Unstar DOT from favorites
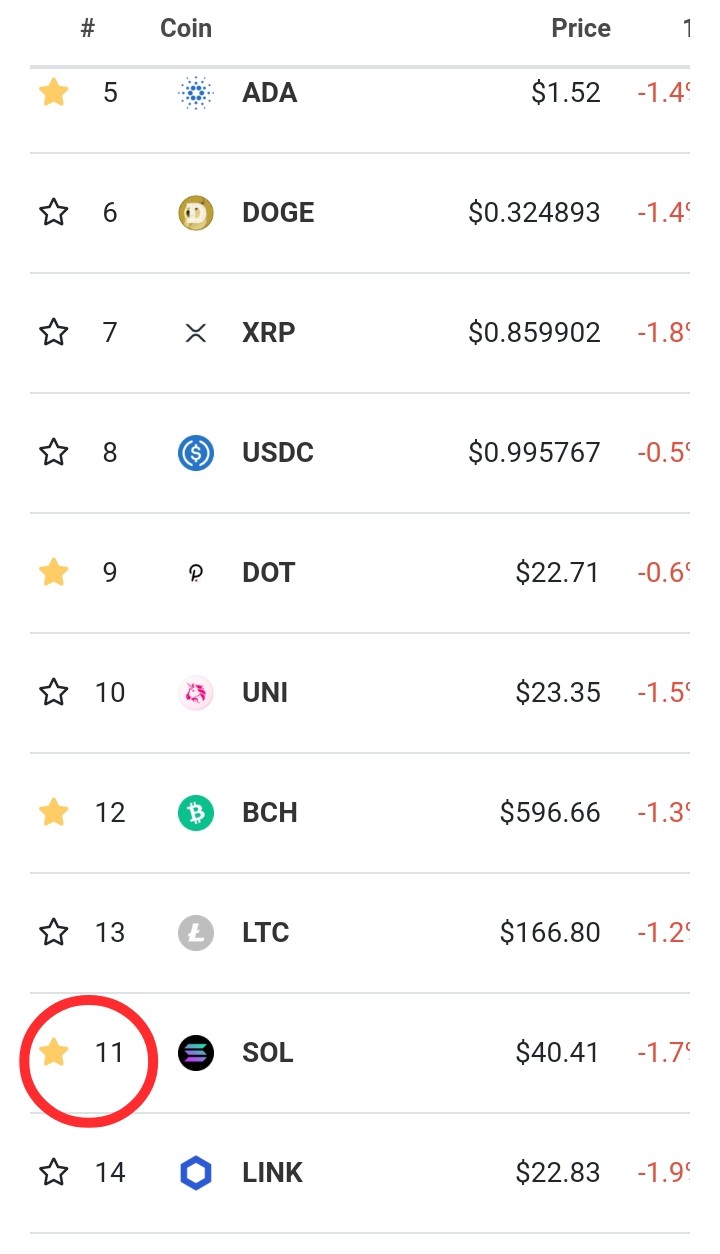Image resolution: width=720 pixels, height=1254 pixels. pos(53,573)
